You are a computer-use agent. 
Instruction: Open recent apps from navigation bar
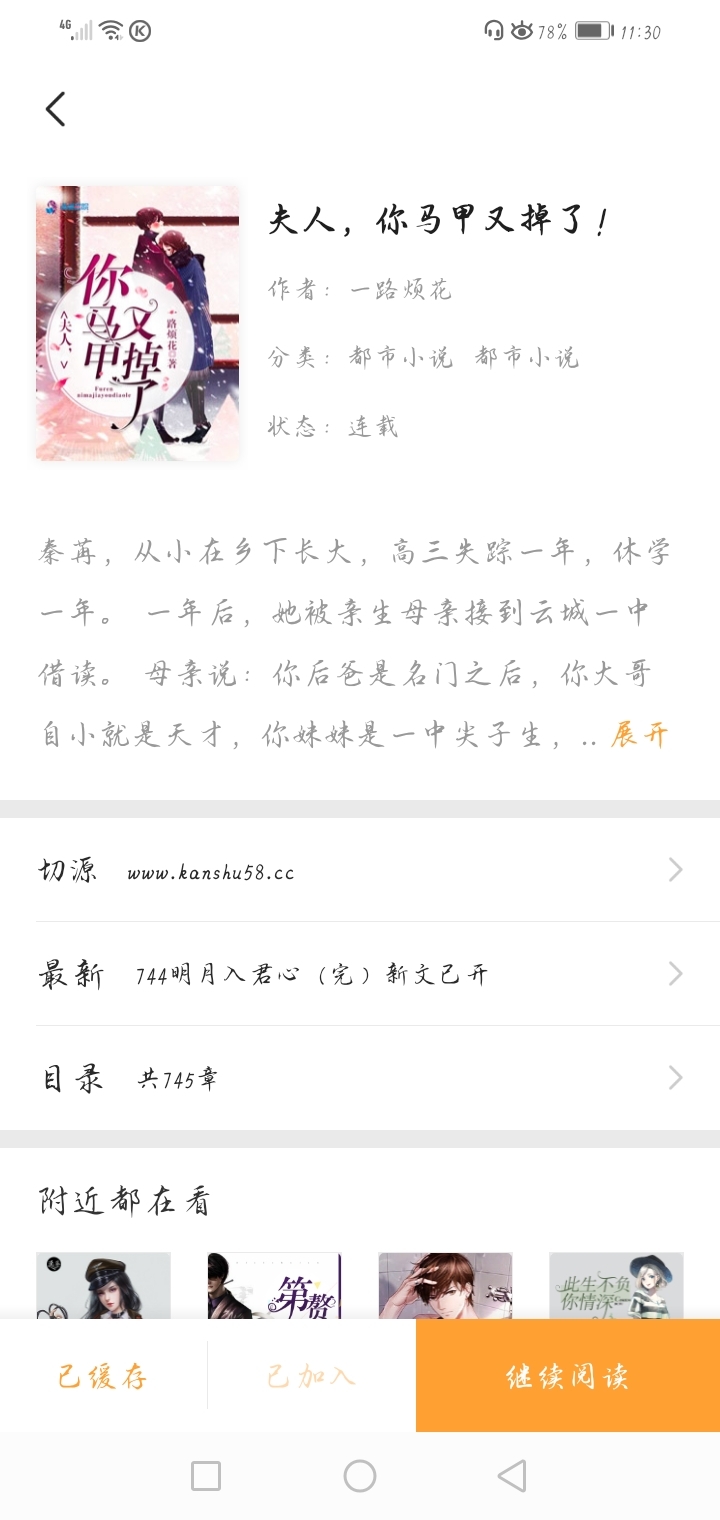(x=206, y=1476)
